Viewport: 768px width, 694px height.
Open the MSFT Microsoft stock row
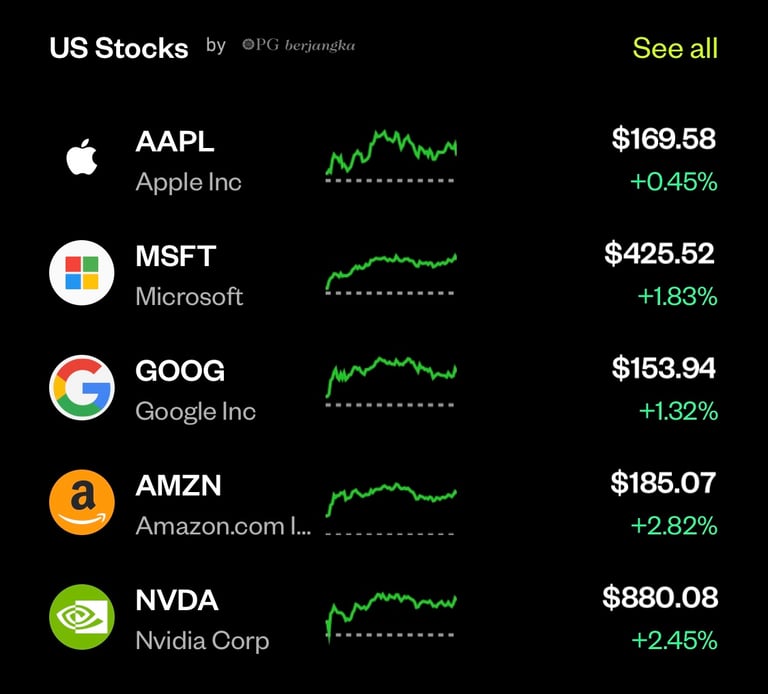384,274
